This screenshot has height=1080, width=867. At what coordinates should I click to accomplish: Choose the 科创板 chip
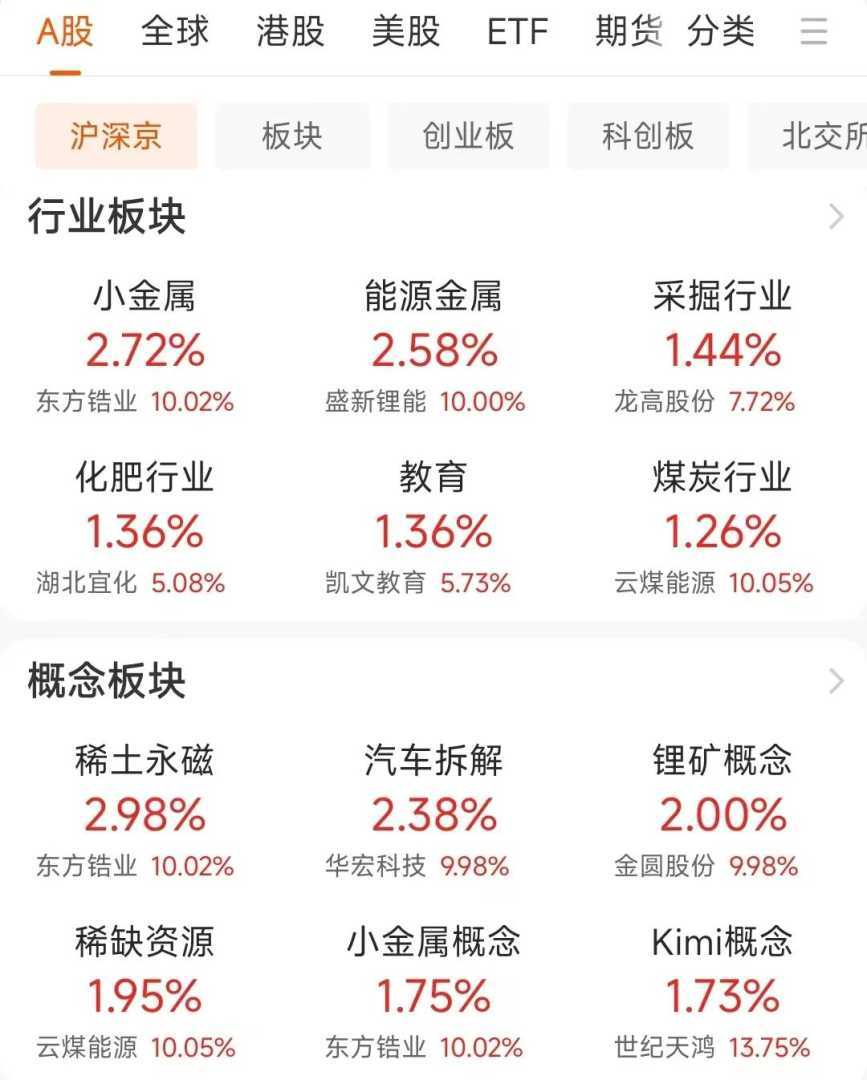point(648,136)
